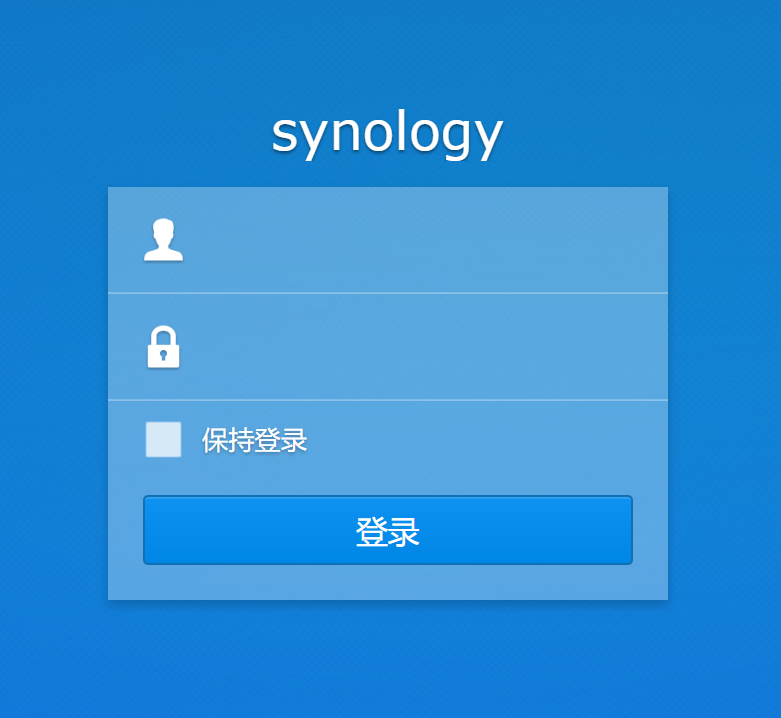
Task: Tap the 登录 button
Action: (388, 530)
